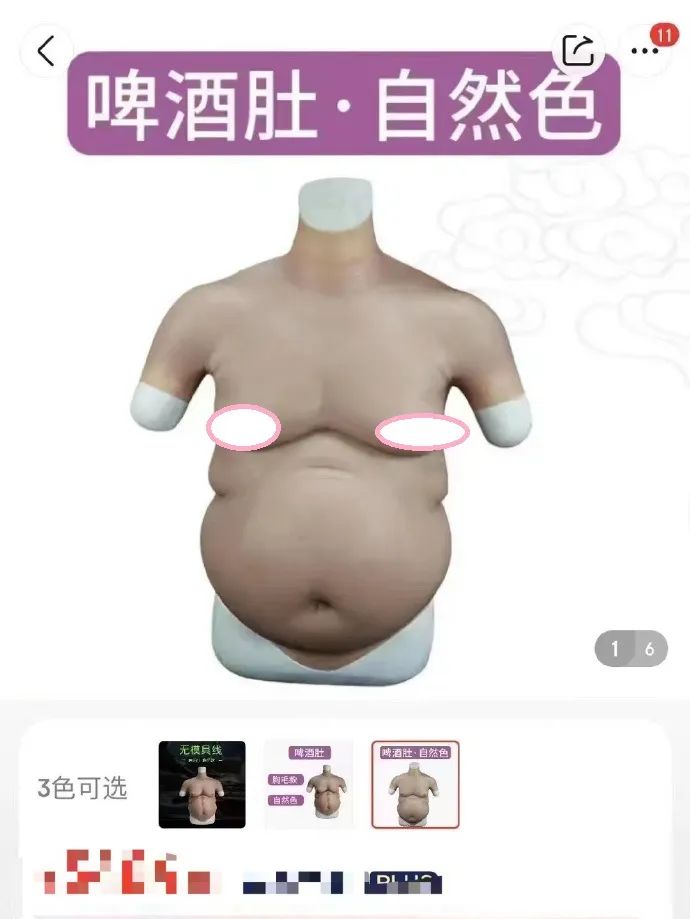Select the 无模具线 color thumbnail
Image resolution: width=690 pixels, height=919 pixels.
202,784
